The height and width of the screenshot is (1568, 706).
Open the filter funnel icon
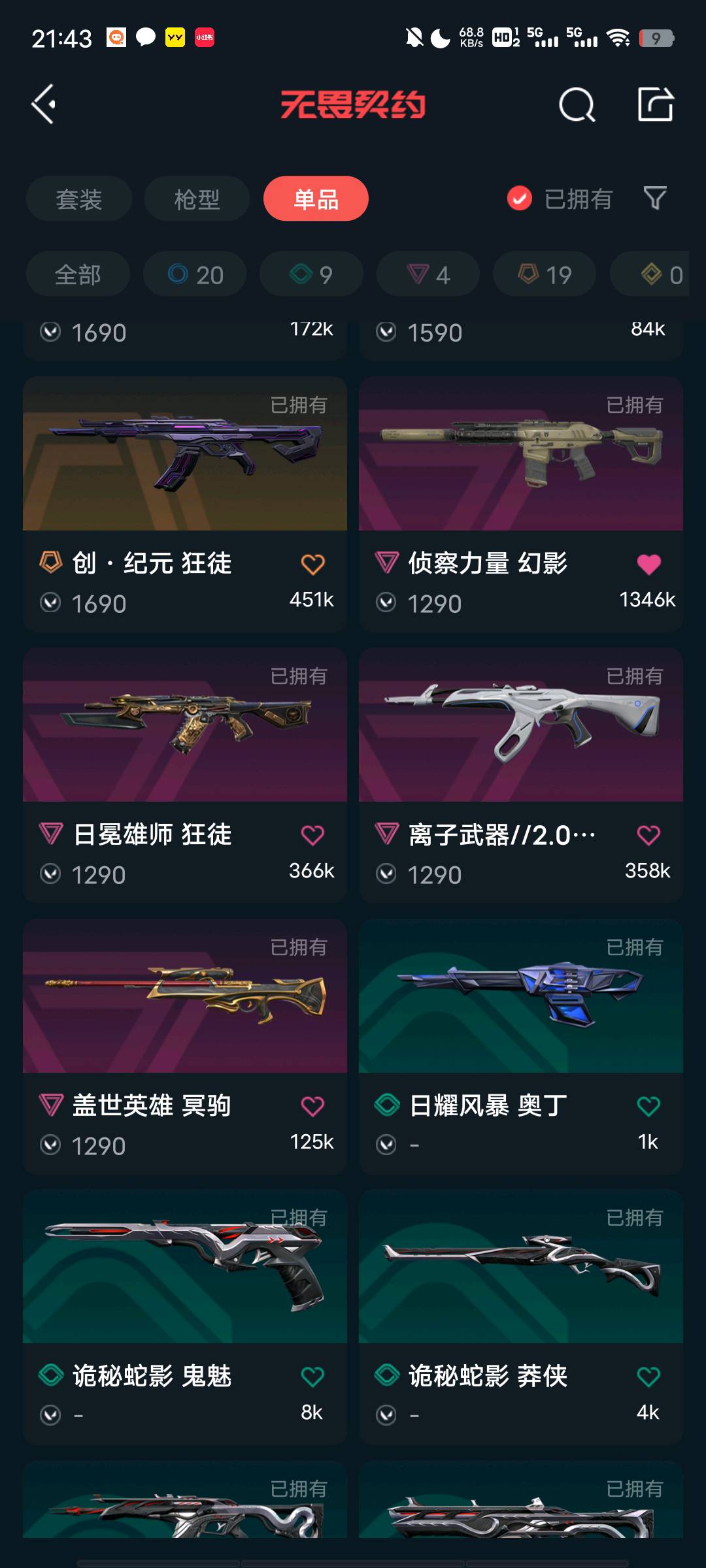click(x=654, y=198)
